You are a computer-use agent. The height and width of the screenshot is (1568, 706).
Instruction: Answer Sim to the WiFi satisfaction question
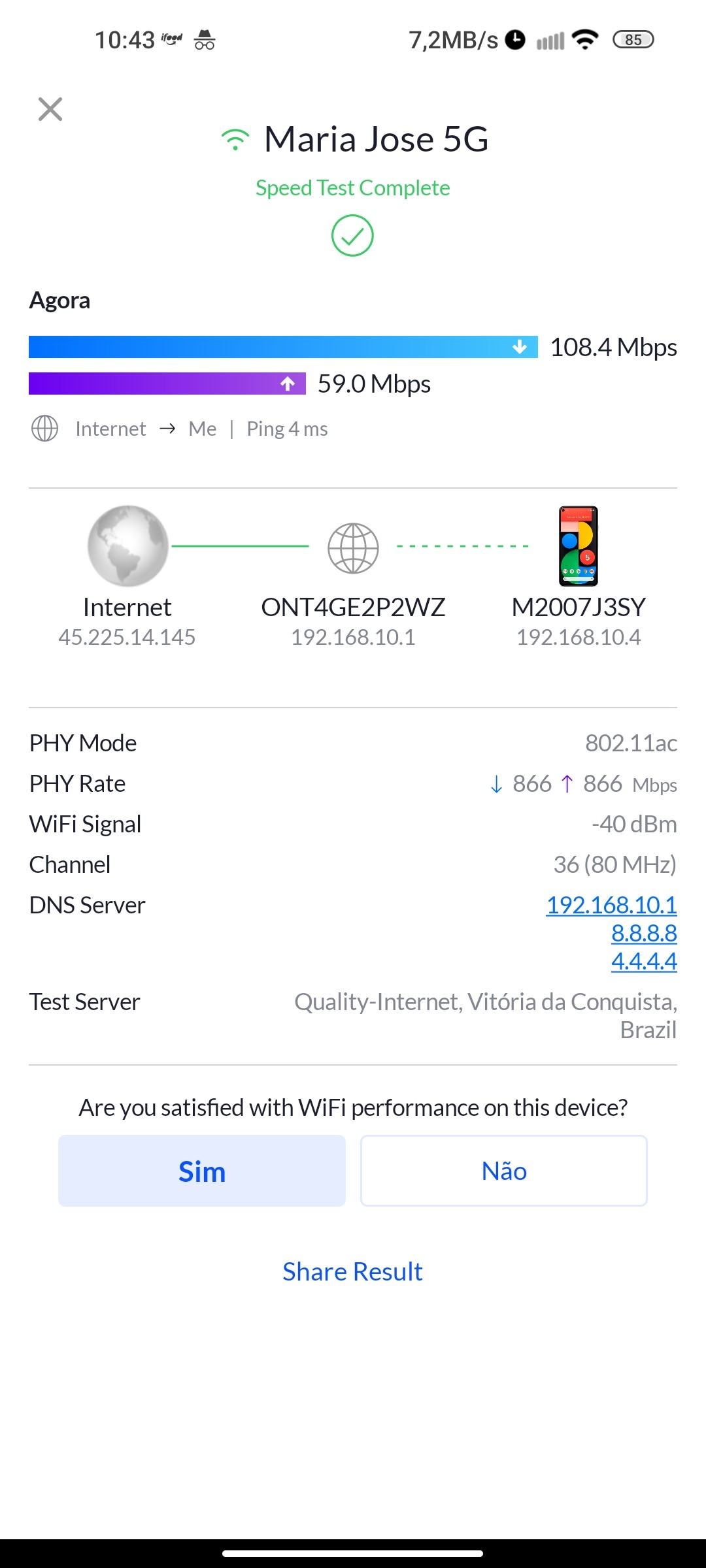click(x=202, y=1171)
